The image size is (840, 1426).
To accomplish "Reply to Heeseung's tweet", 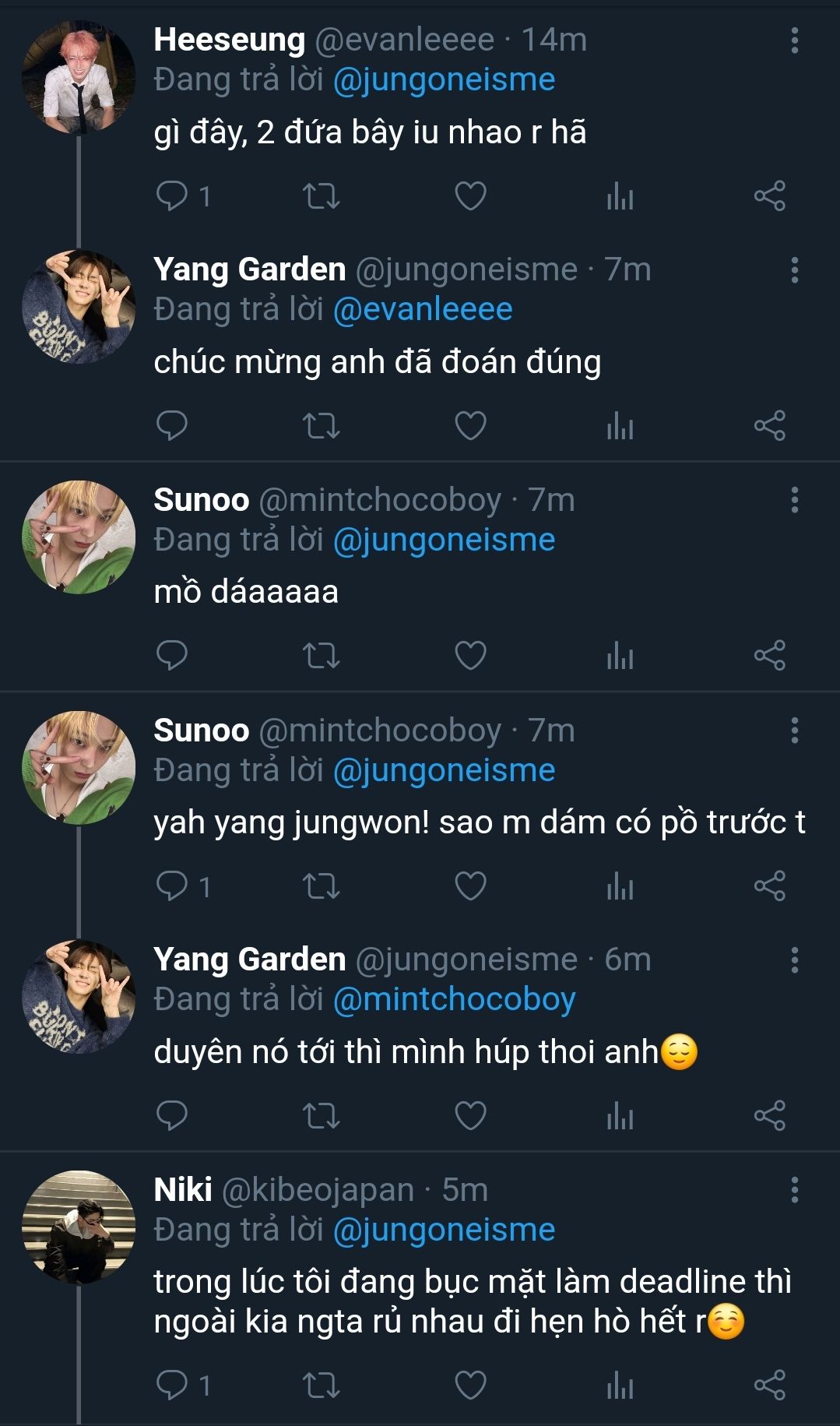I will click(172, 196).
